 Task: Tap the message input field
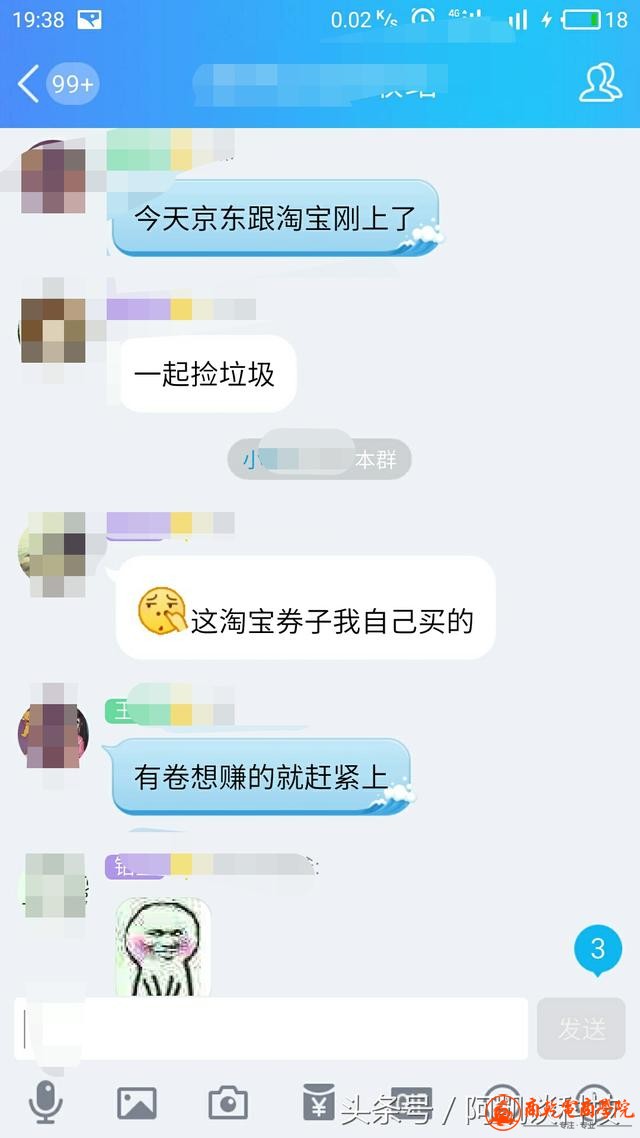(272, 1028)
